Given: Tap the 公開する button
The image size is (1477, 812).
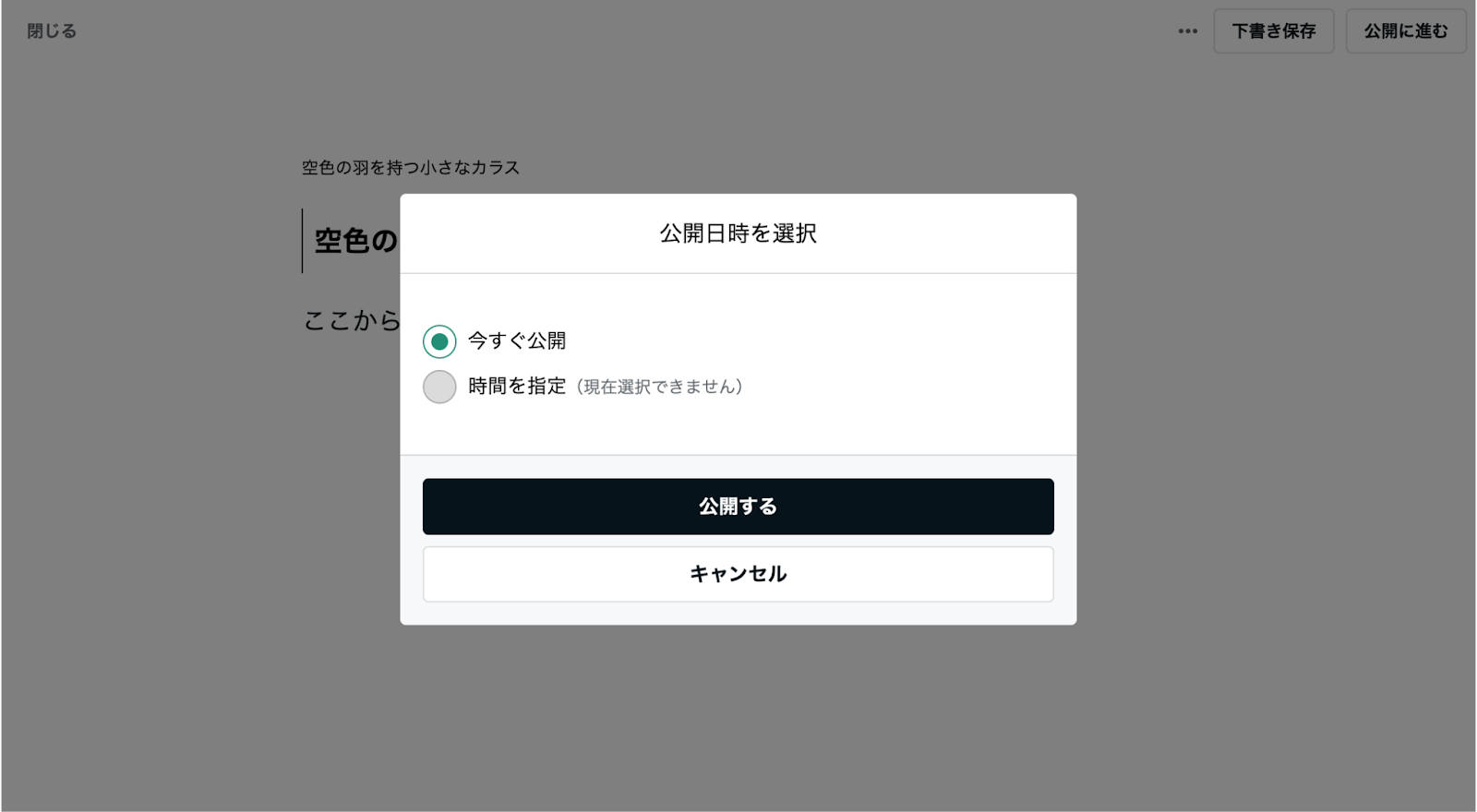Looking at the screenshot, I should pos(738,507).
